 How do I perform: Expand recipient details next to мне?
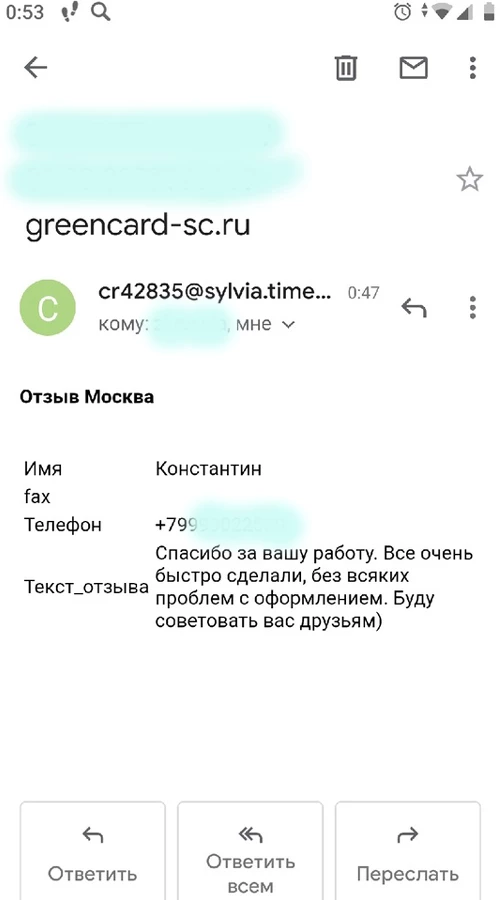[288, 325]
